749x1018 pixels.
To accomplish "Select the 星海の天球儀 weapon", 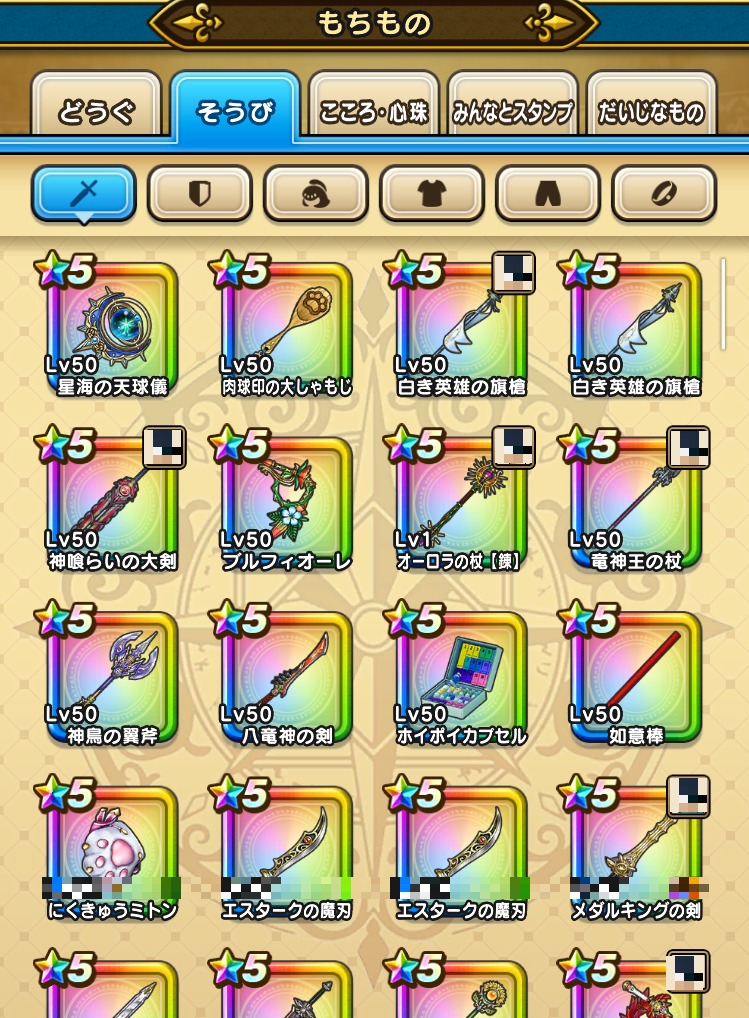I will 112,327.
